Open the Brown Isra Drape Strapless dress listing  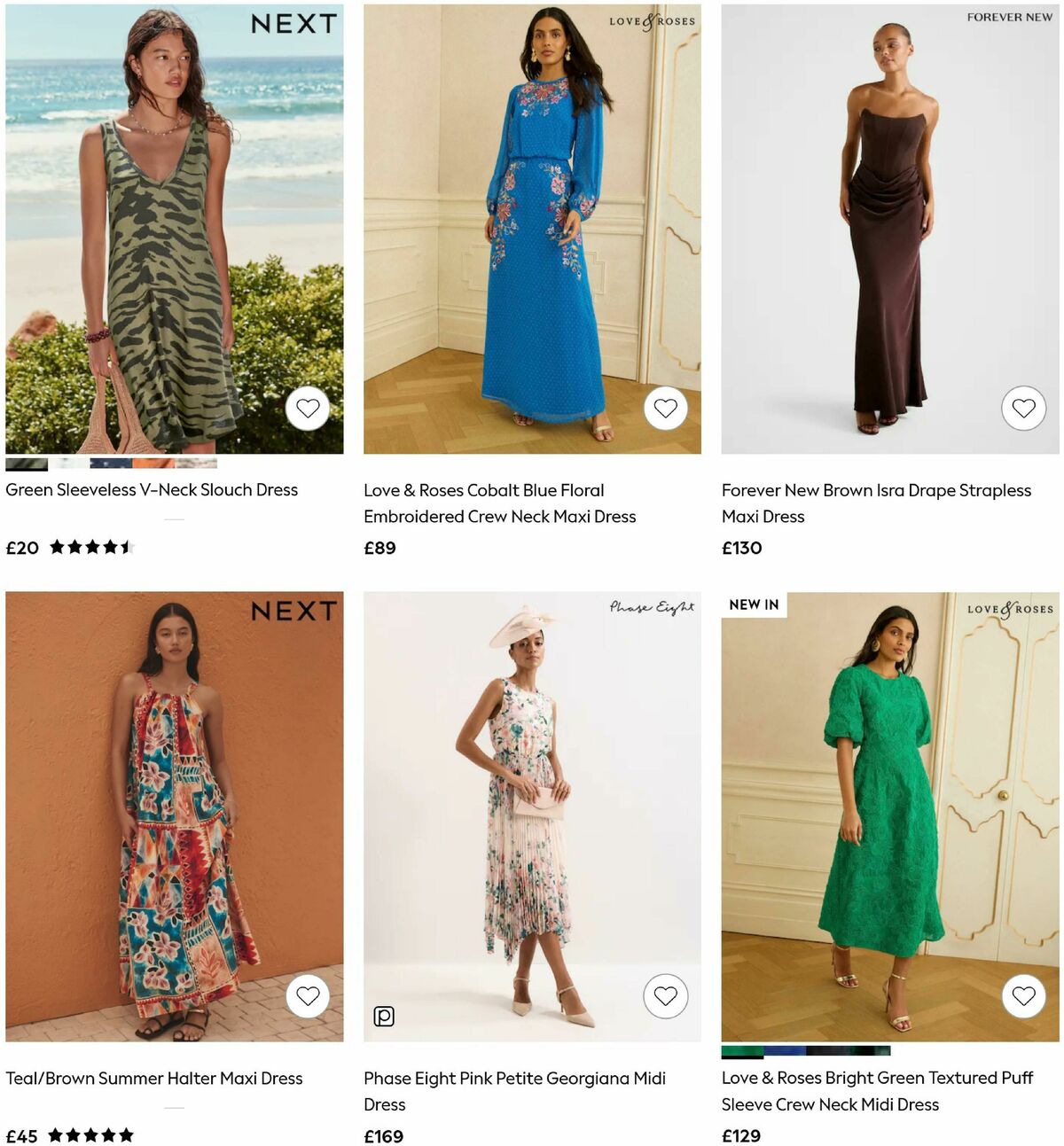876,503
